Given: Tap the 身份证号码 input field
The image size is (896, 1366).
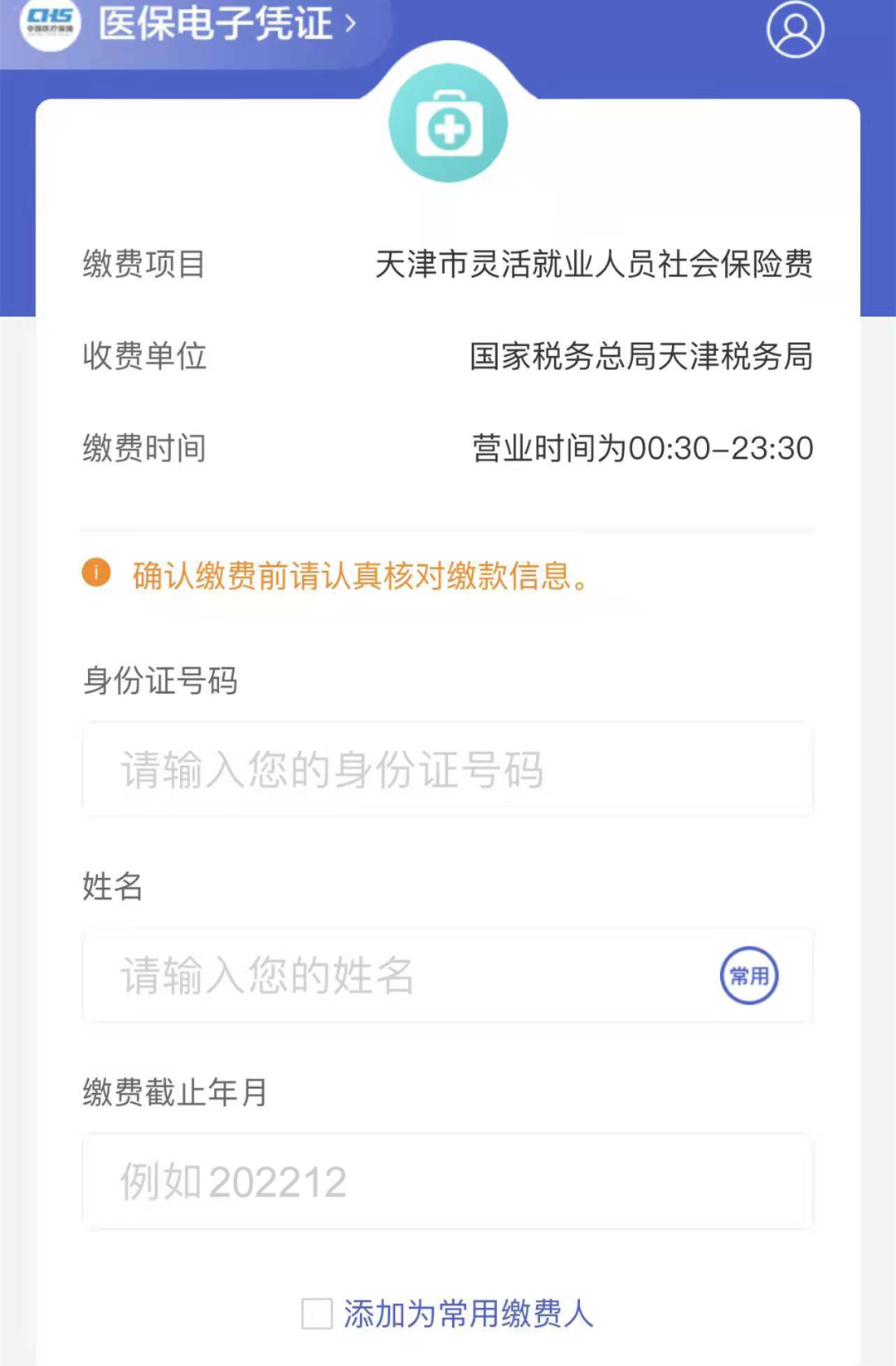Looking at the screenshot, I should coord(448,769).
